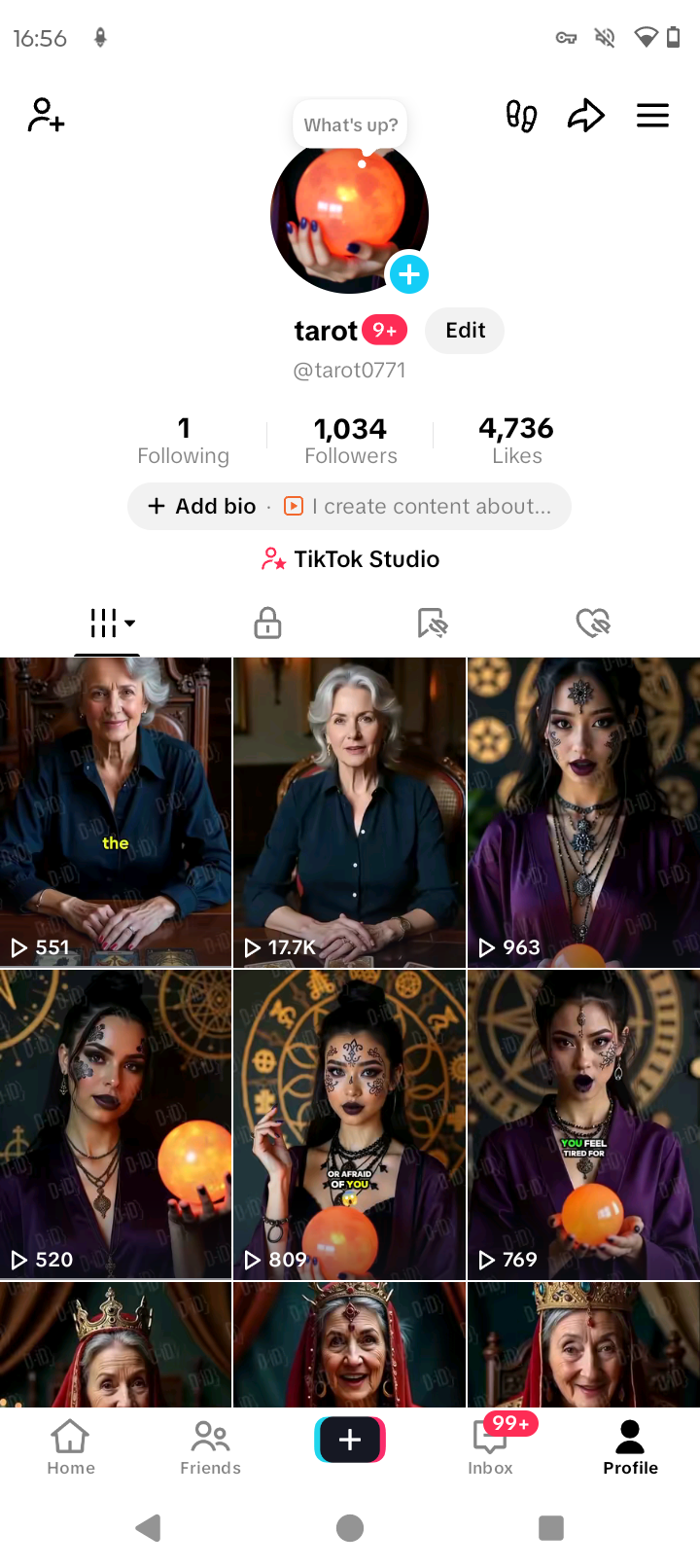Screen dimensions: 700x1568
Task: Open the add friends icon
Action: 46,116
